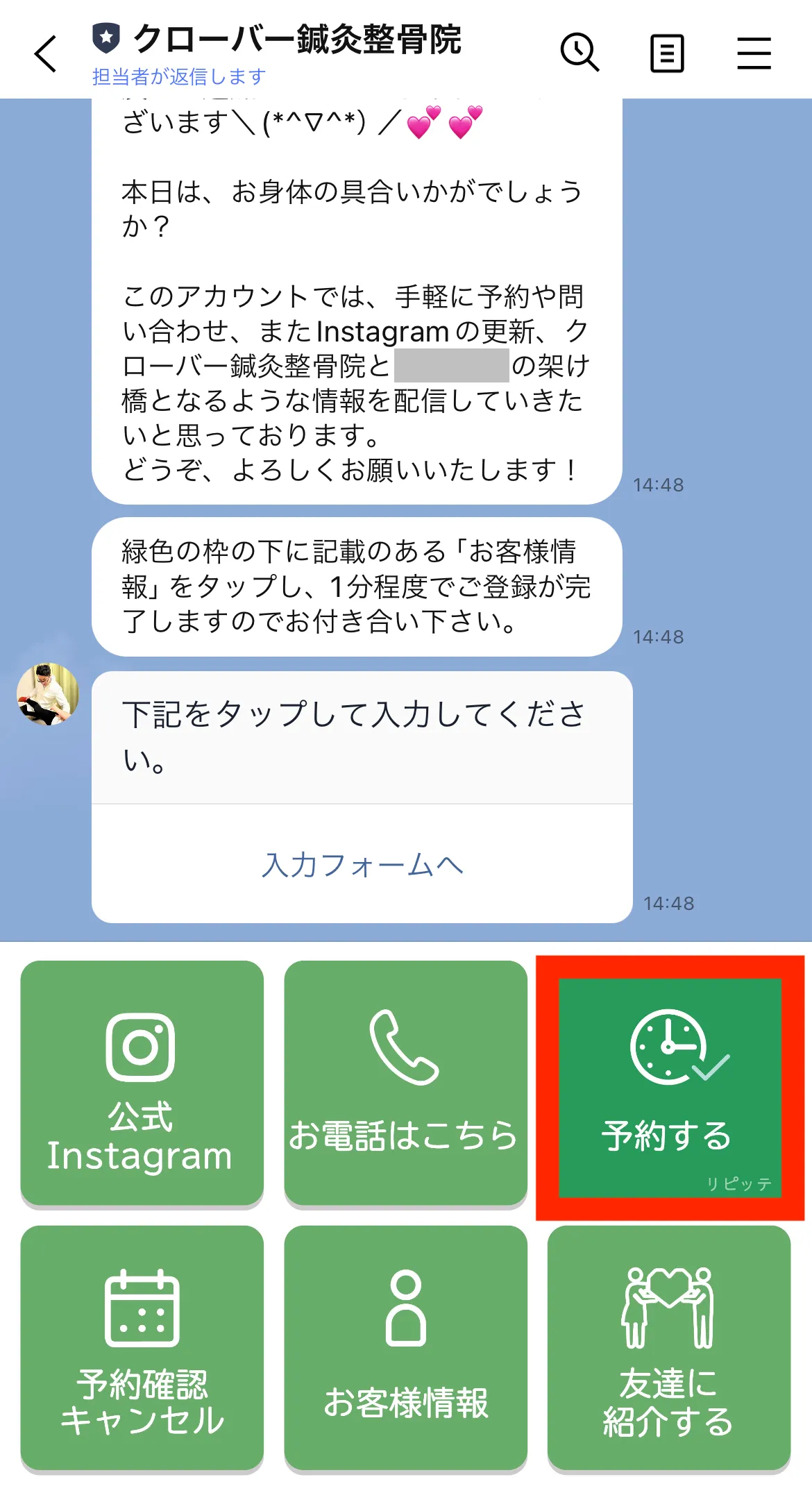Go back from the クローバー鍼灸整骨院 chat
Image resolution: width=812 pixels, height=1493 pixels.
click(x=46, y=54)
